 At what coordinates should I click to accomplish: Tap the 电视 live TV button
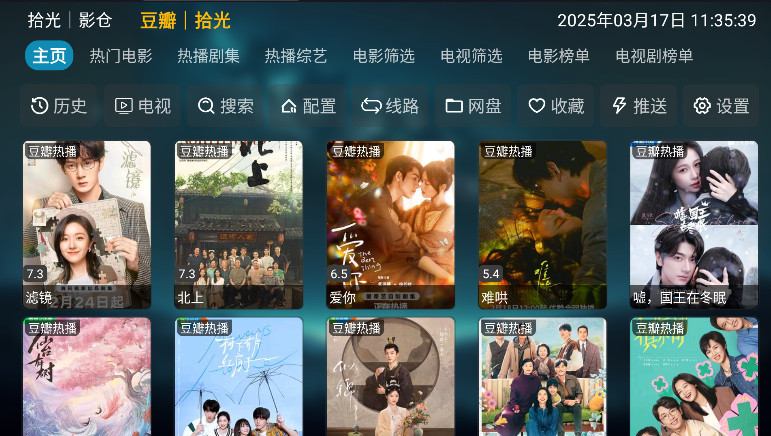(x=143, y=106)
